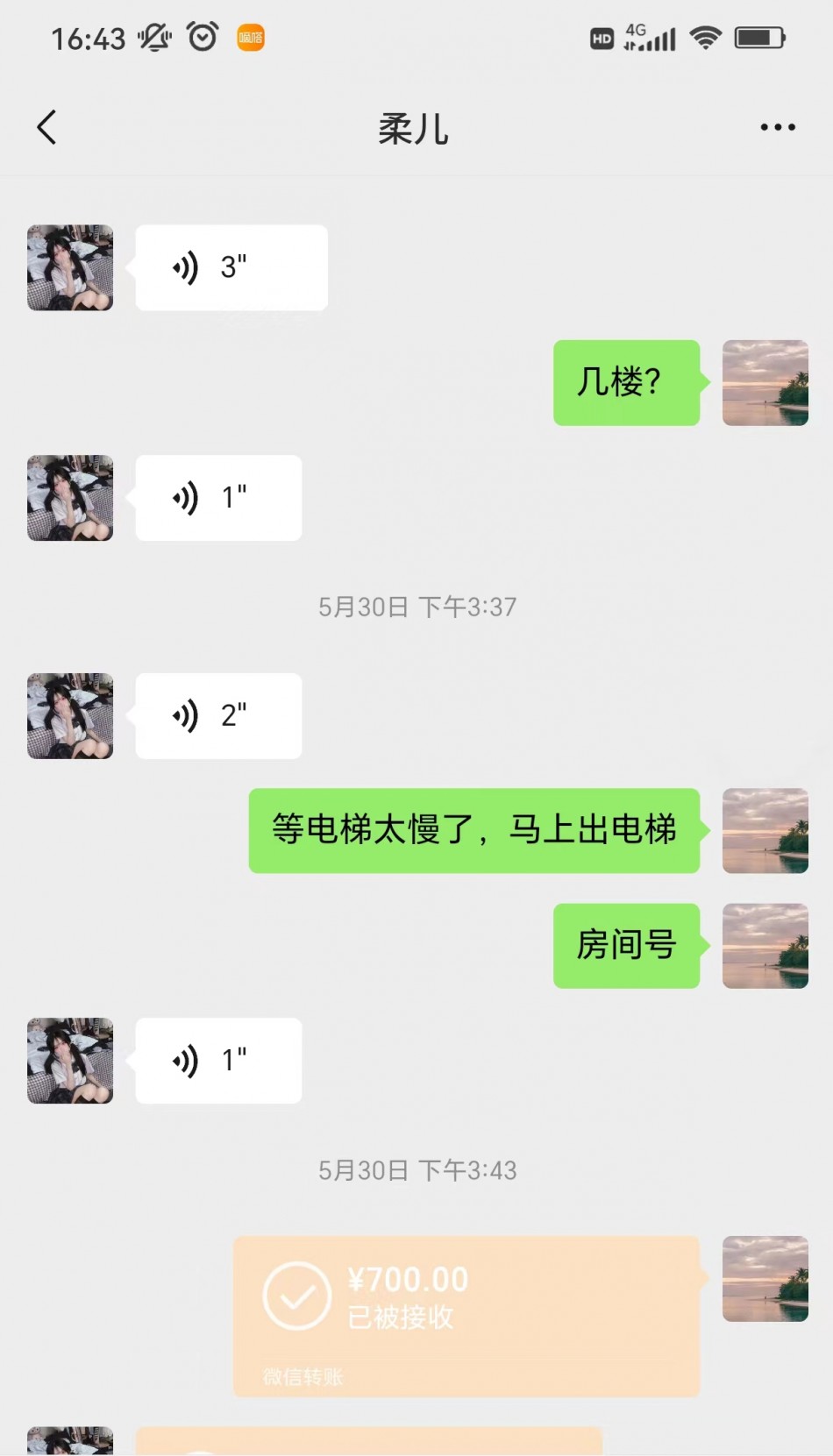Screen dimensions: 833x1456
Task: Play the 2-second voice message
Action: click(x=218, y=716)
